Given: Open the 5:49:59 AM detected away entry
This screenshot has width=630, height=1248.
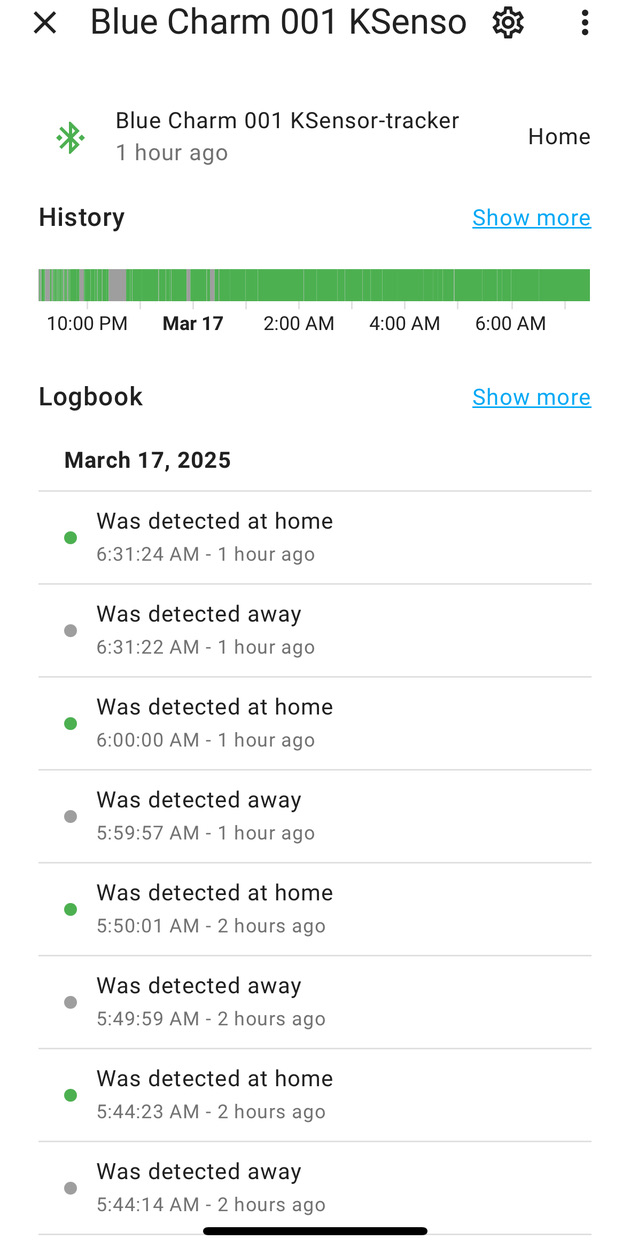Looking at the screenshot, I should (315, 1003).
